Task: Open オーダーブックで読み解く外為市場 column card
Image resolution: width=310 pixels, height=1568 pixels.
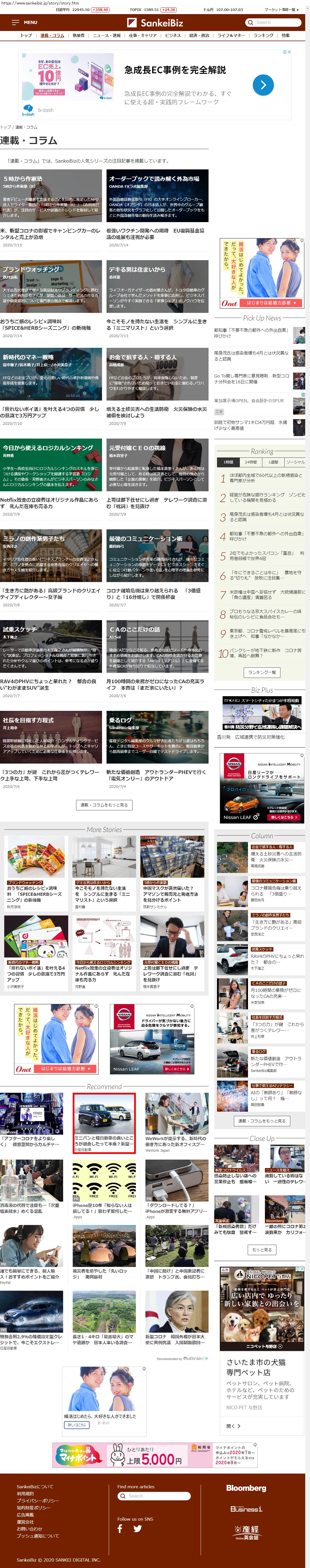Action: pyautogui.click(x=157, y=195)
